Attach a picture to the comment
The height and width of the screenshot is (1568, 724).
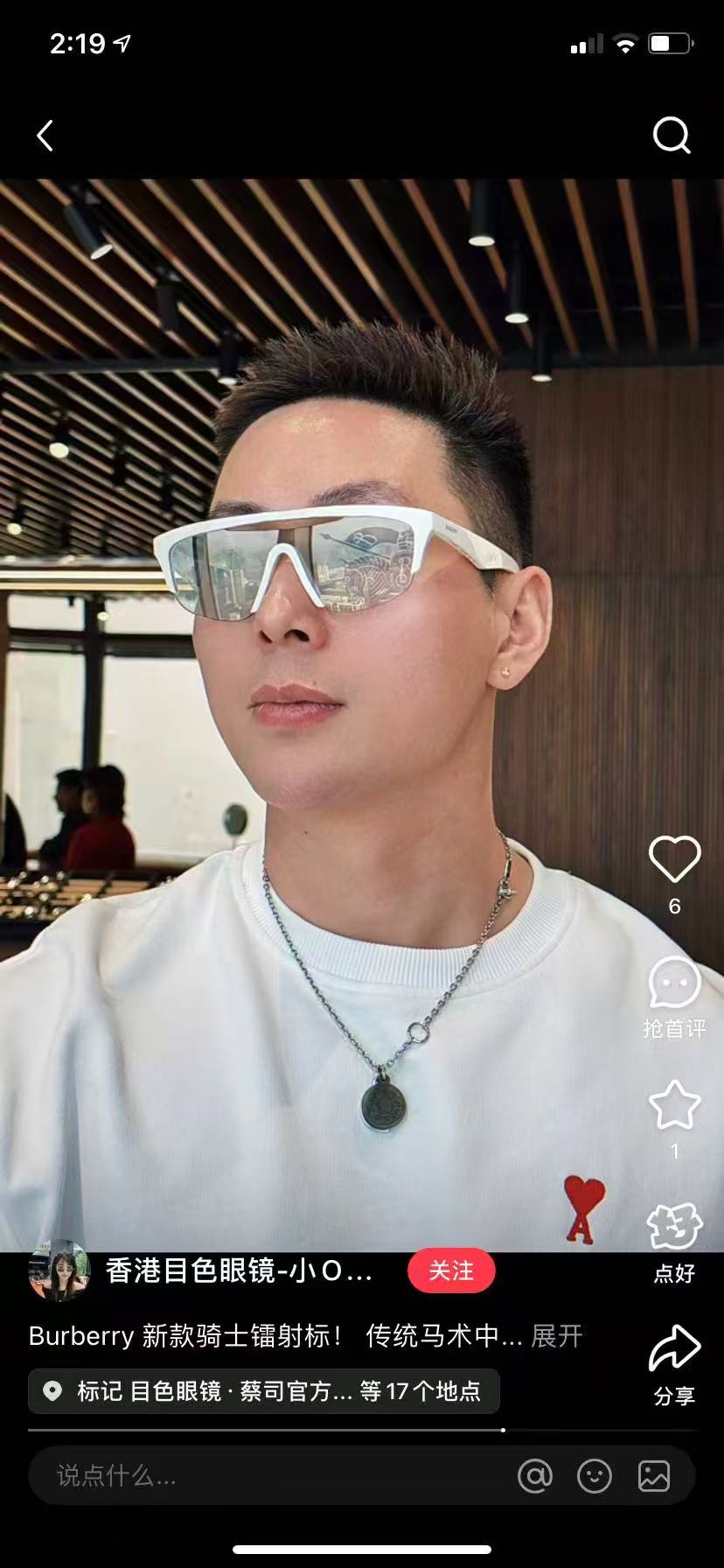point(654,1476)
